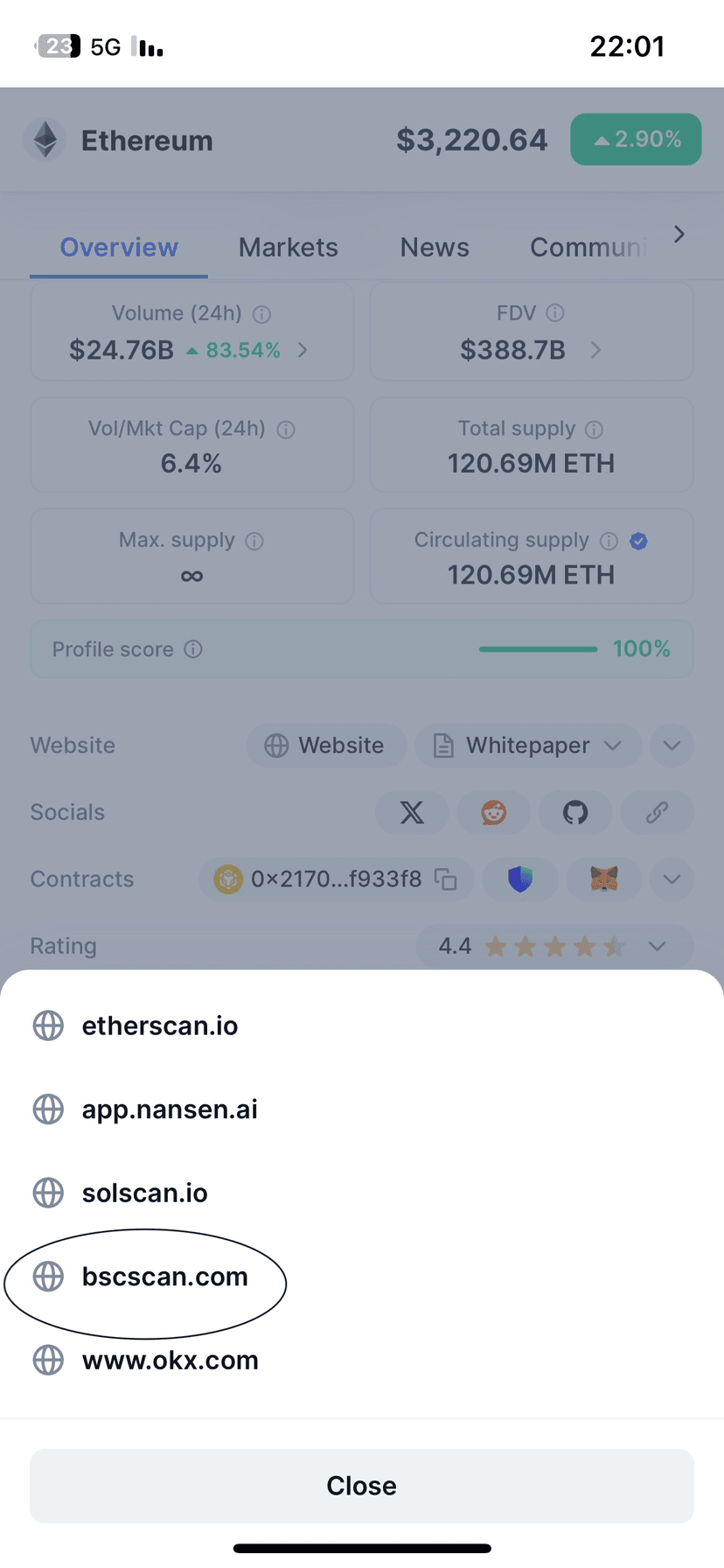This screenshot has height=1568, width=724.
Task: Open the bscscan.com explorer
Action: point(164,1277)
